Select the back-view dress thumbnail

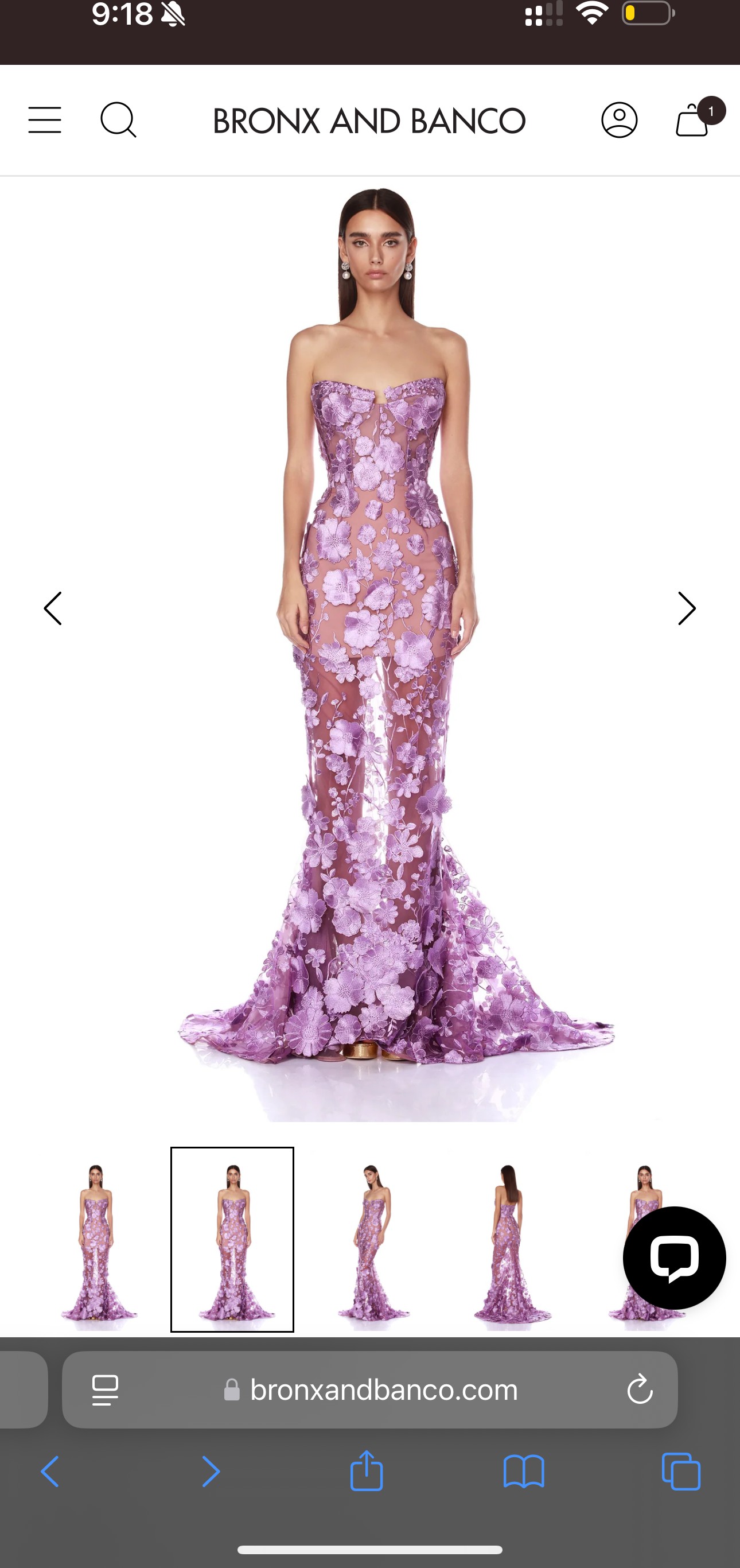pos(510,1239)
